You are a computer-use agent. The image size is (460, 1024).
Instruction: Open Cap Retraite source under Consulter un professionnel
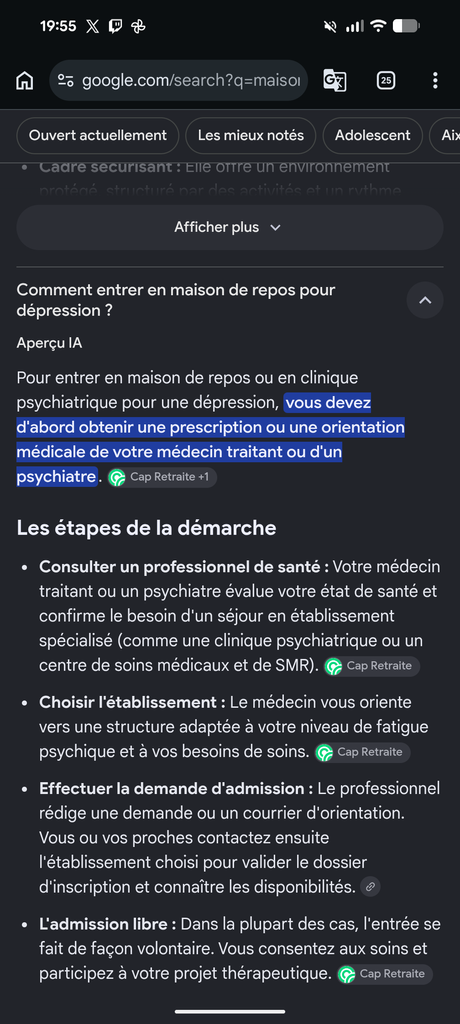pyautogui.click(x=372, y=666)
